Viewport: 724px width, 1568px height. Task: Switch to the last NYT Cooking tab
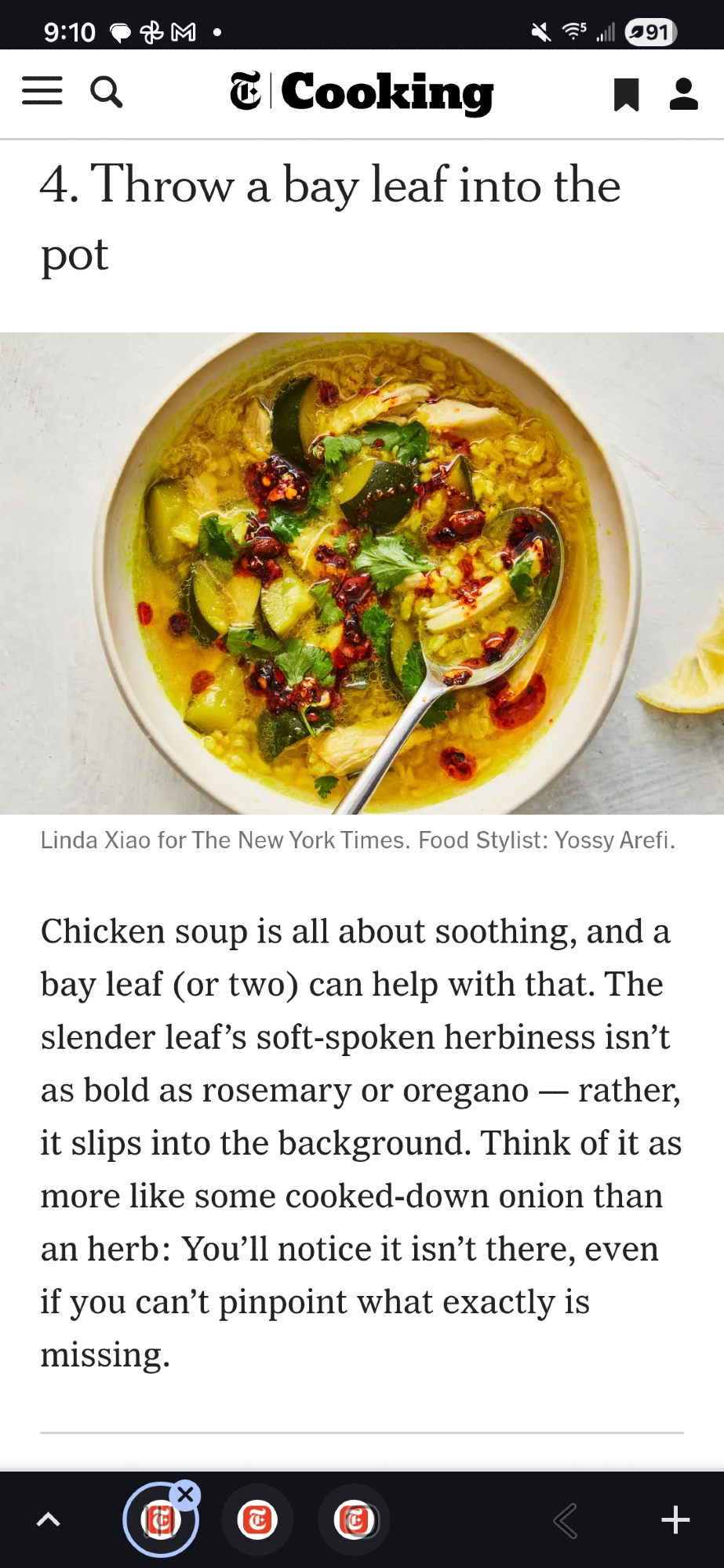coord(355,1520)
